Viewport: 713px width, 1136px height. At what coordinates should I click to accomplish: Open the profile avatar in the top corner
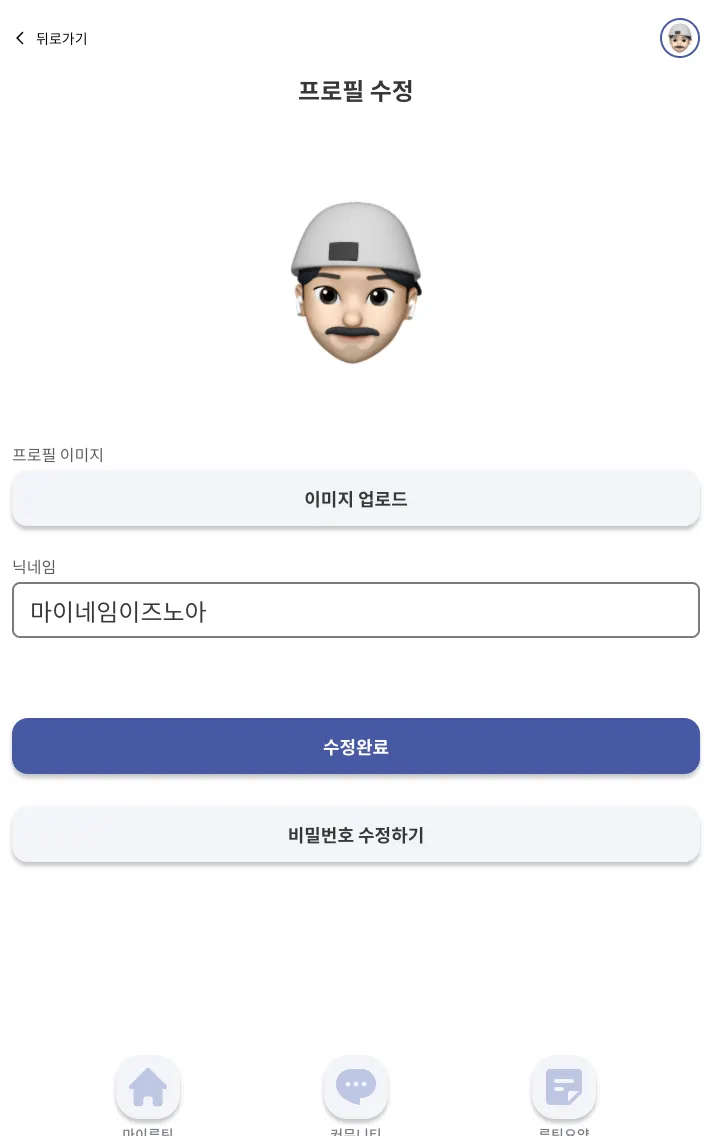click(x=679, y=39)
